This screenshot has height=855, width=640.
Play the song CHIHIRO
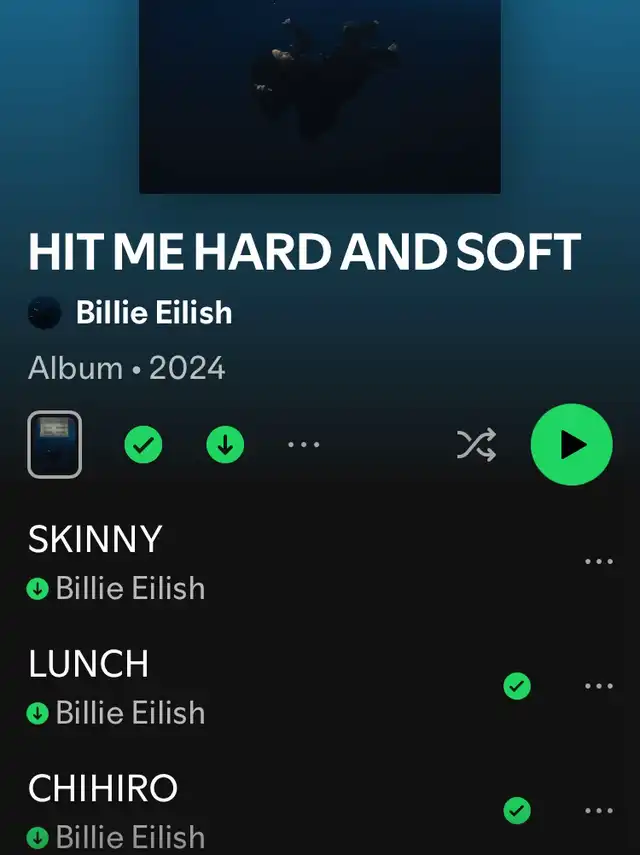pos(103,789)
